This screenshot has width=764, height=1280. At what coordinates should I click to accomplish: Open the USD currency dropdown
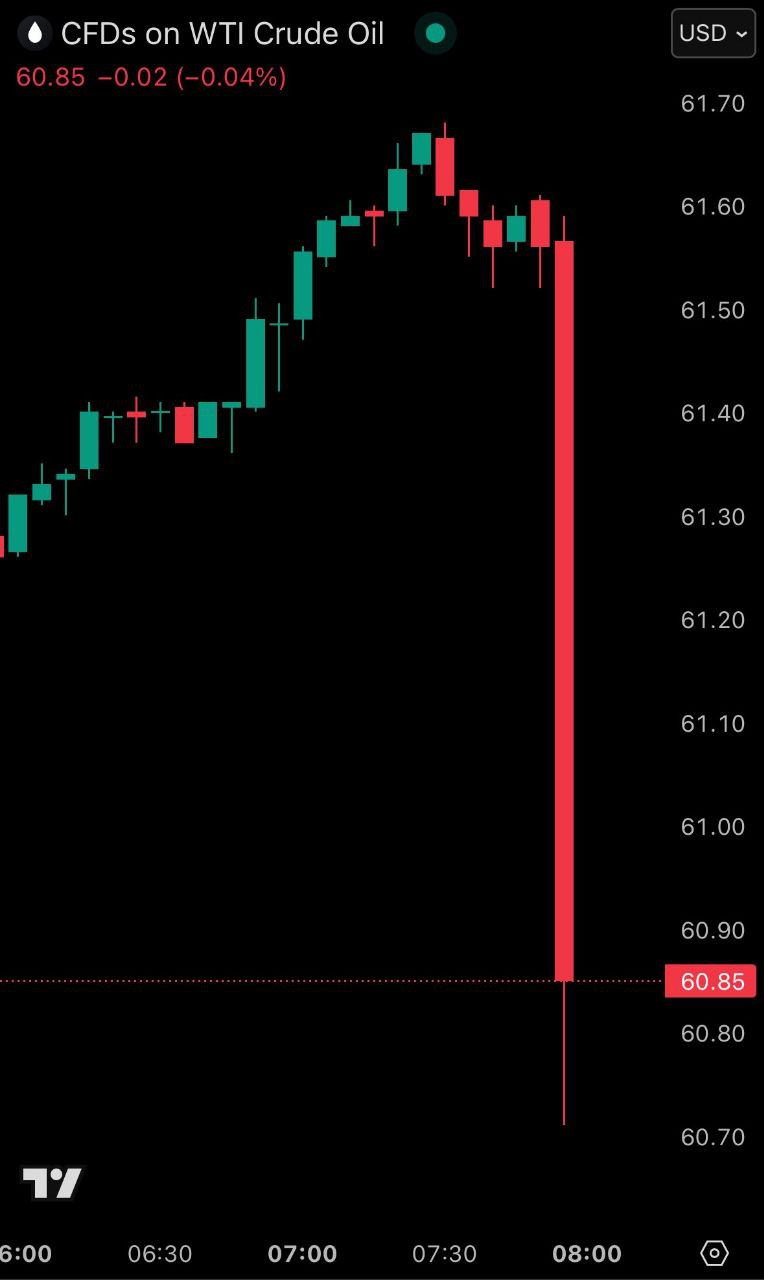[x=713, y=33]
